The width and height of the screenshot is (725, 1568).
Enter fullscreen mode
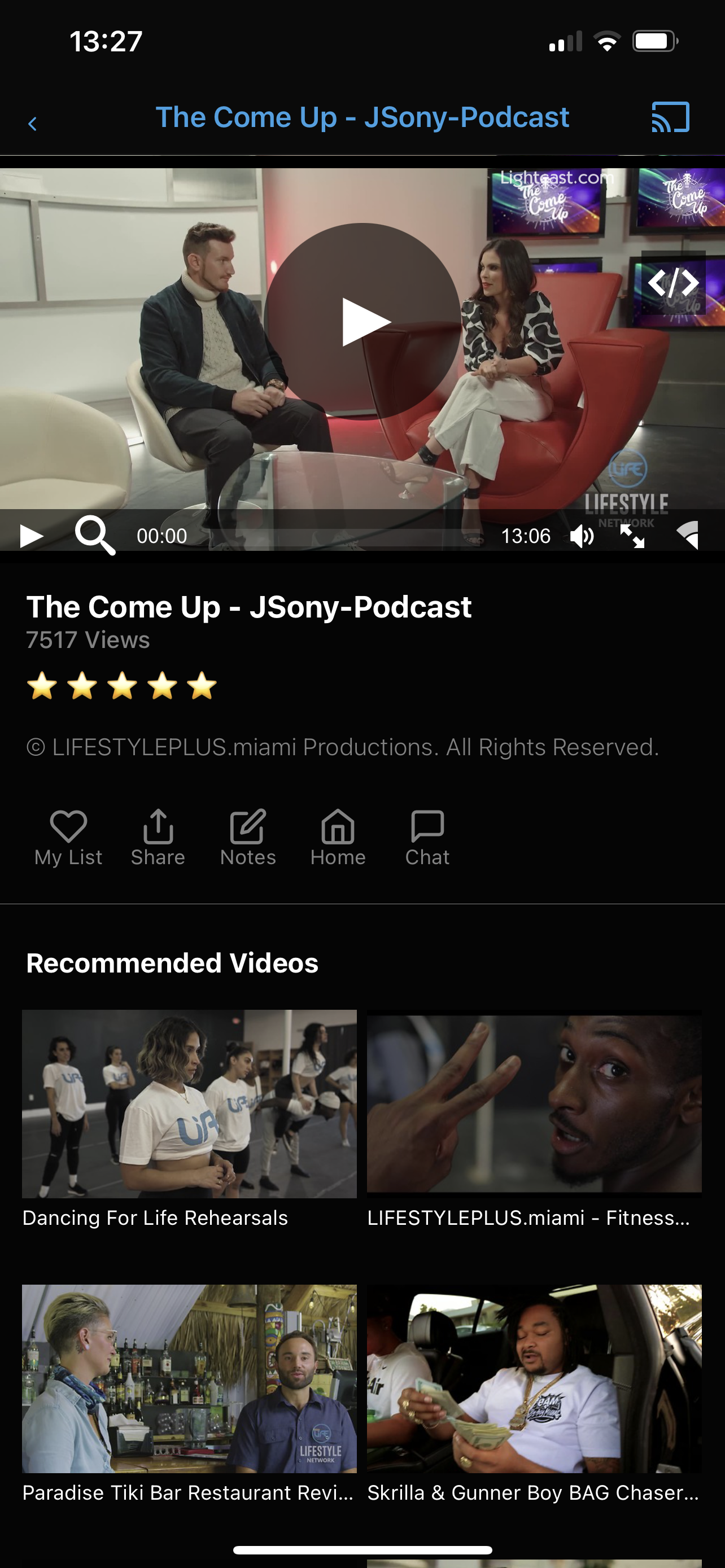(632, 536)
